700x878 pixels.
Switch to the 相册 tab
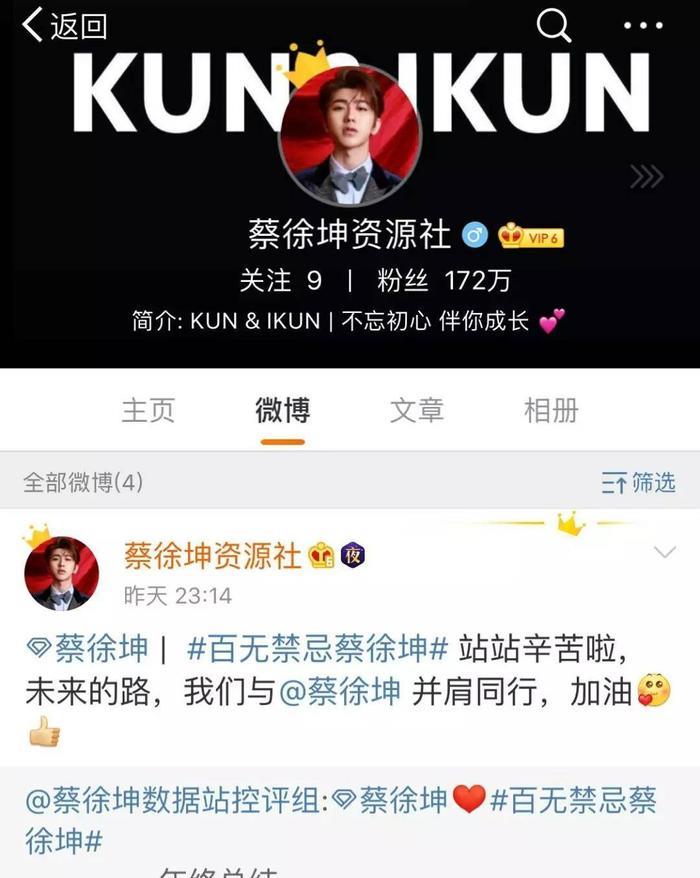pos(551,410)
